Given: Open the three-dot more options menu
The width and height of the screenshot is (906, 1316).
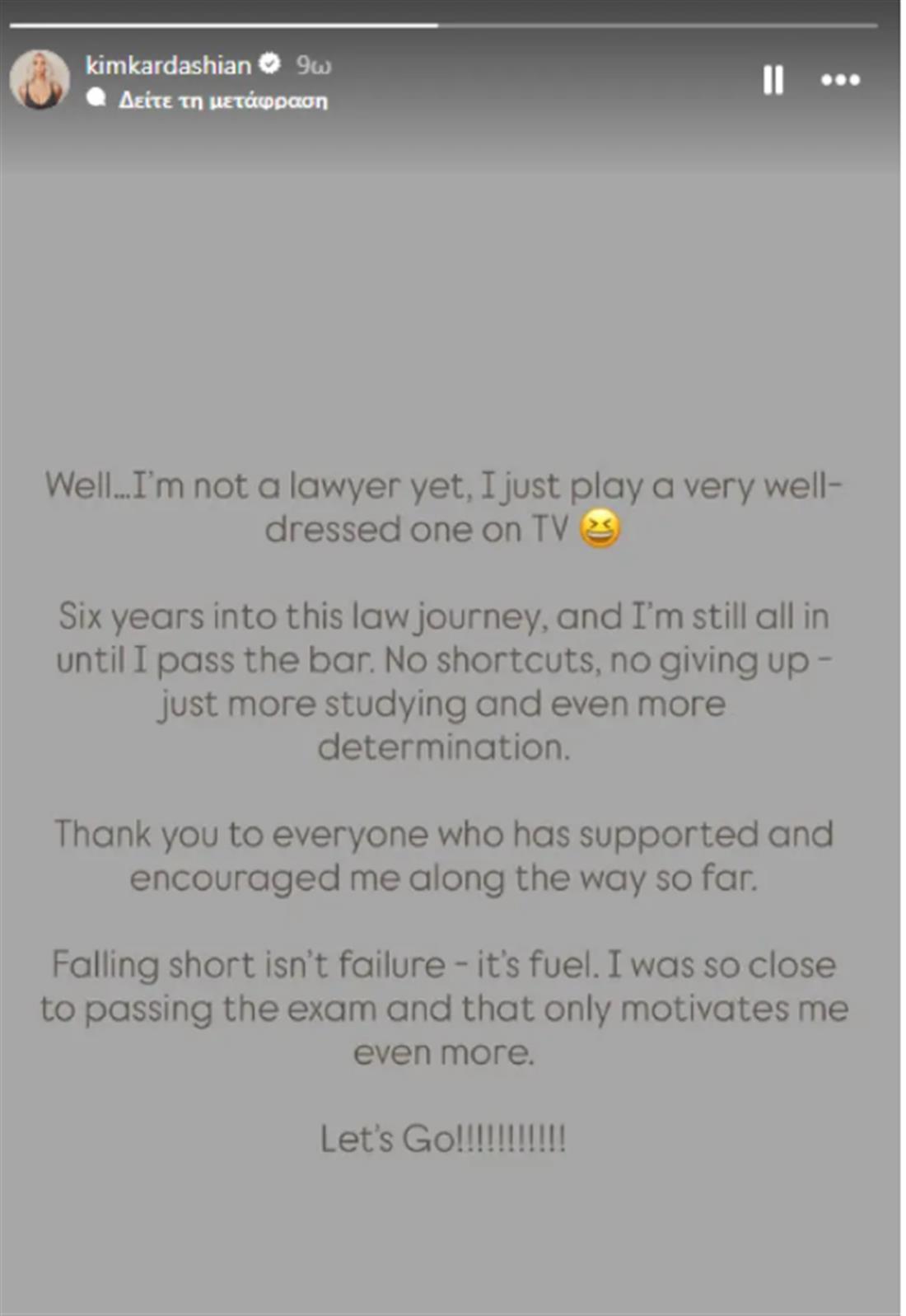Looking at the screenshot, I should 840,80.
